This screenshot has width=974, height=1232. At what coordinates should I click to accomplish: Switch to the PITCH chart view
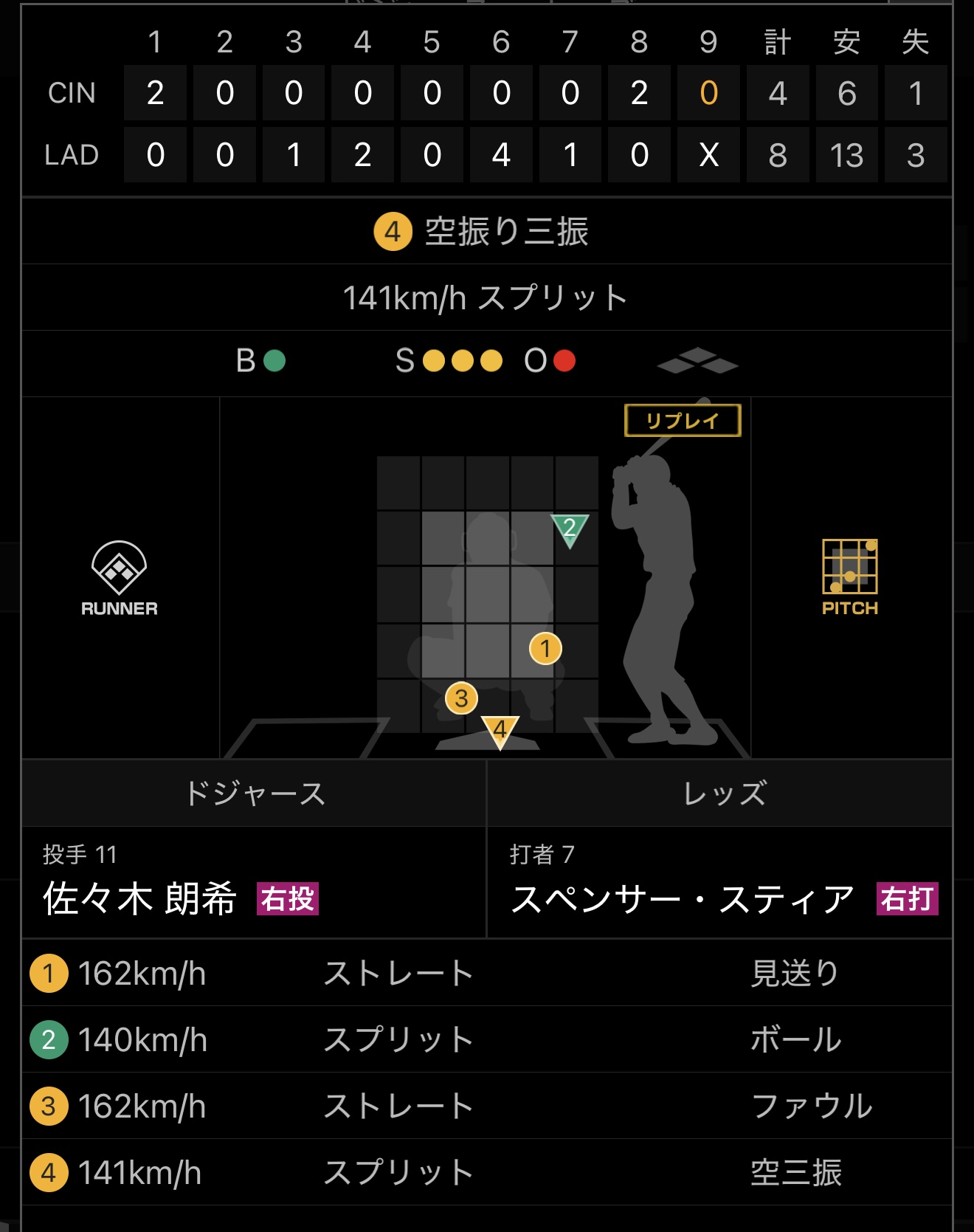(x=849, y=577)
